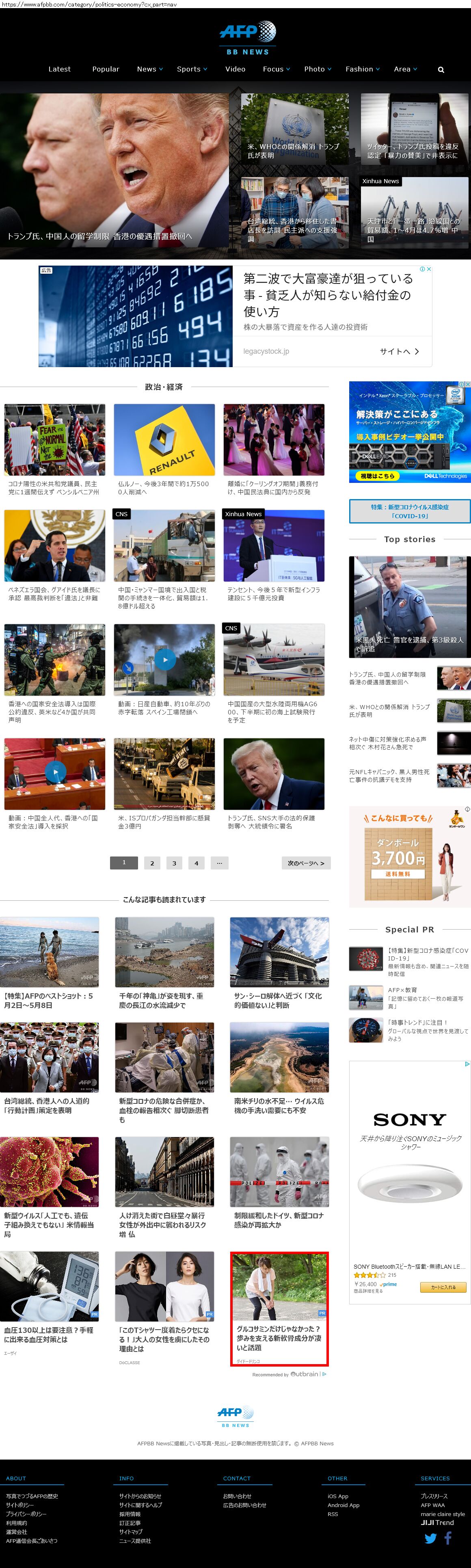This screenshot has height=1568, width=471.
Task: Open the search magnifier icon
Action: (x=441, y=69)
